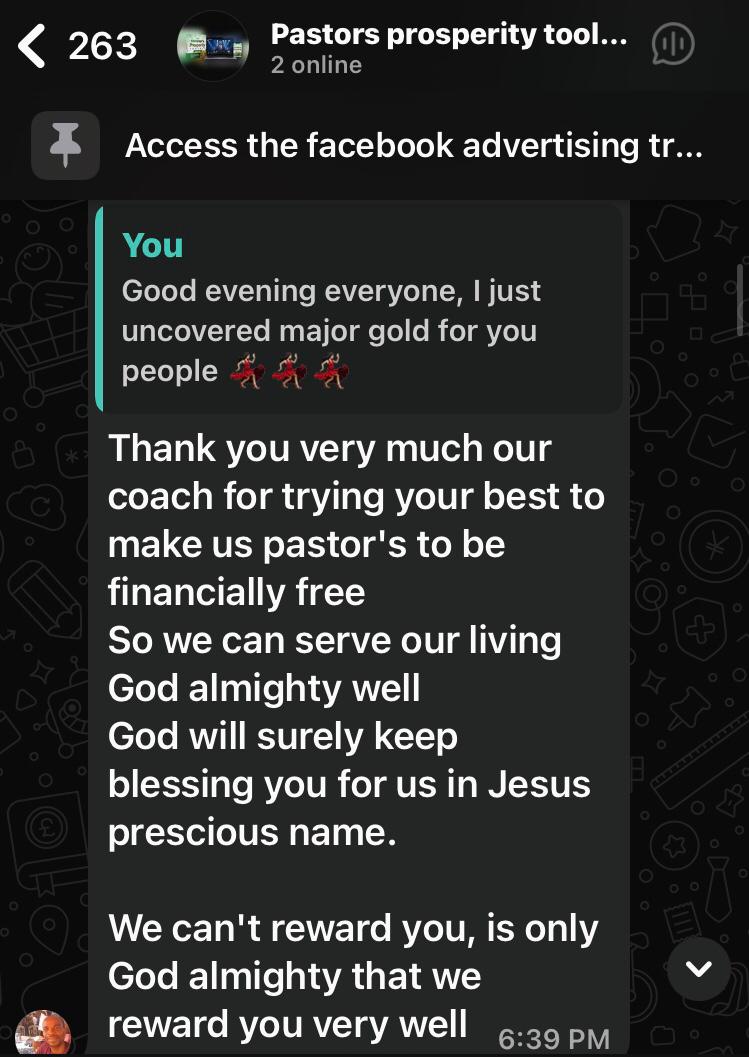Tap the pin icon in the pinned banner

65,146
